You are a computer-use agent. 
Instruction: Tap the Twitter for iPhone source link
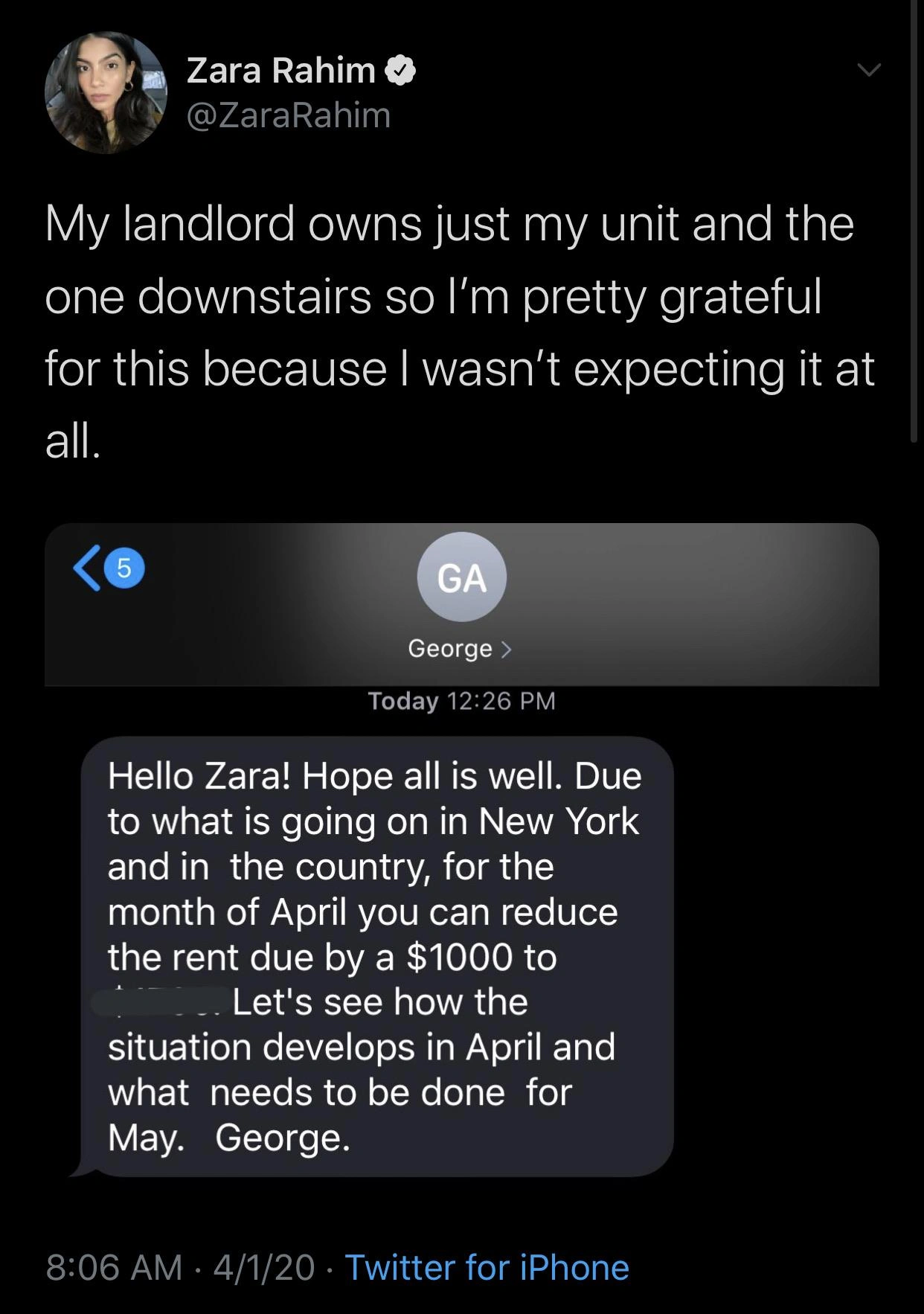point(487,1267)
